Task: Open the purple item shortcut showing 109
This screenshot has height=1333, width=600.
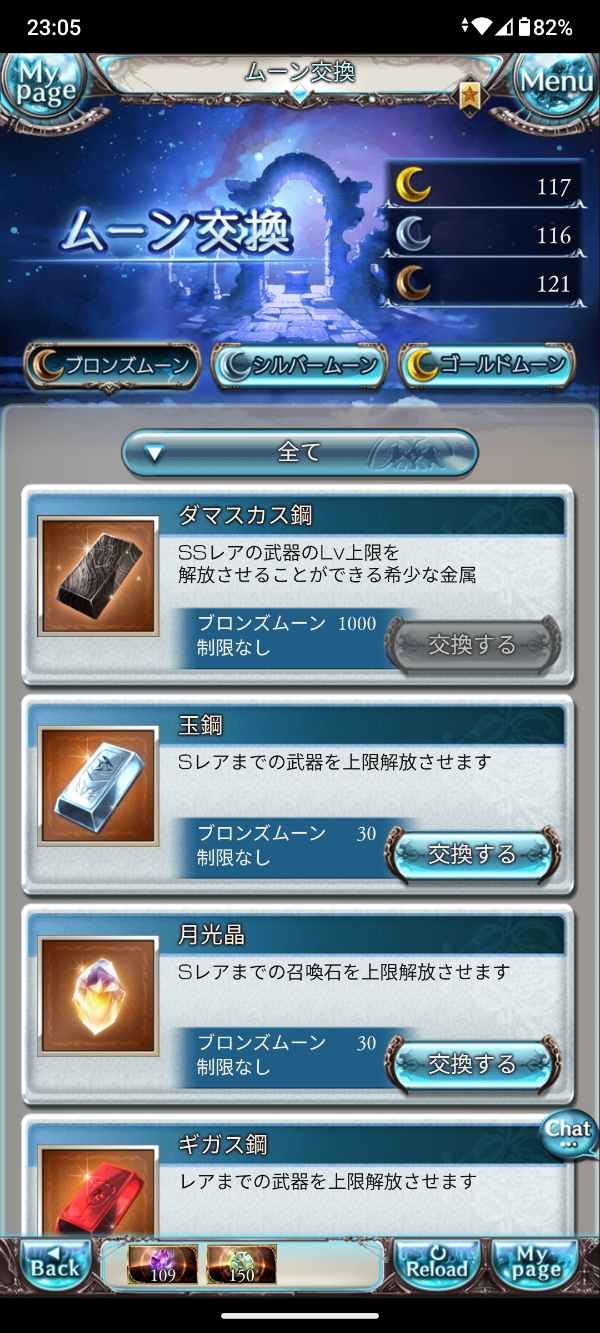Action: point(162,1265)
